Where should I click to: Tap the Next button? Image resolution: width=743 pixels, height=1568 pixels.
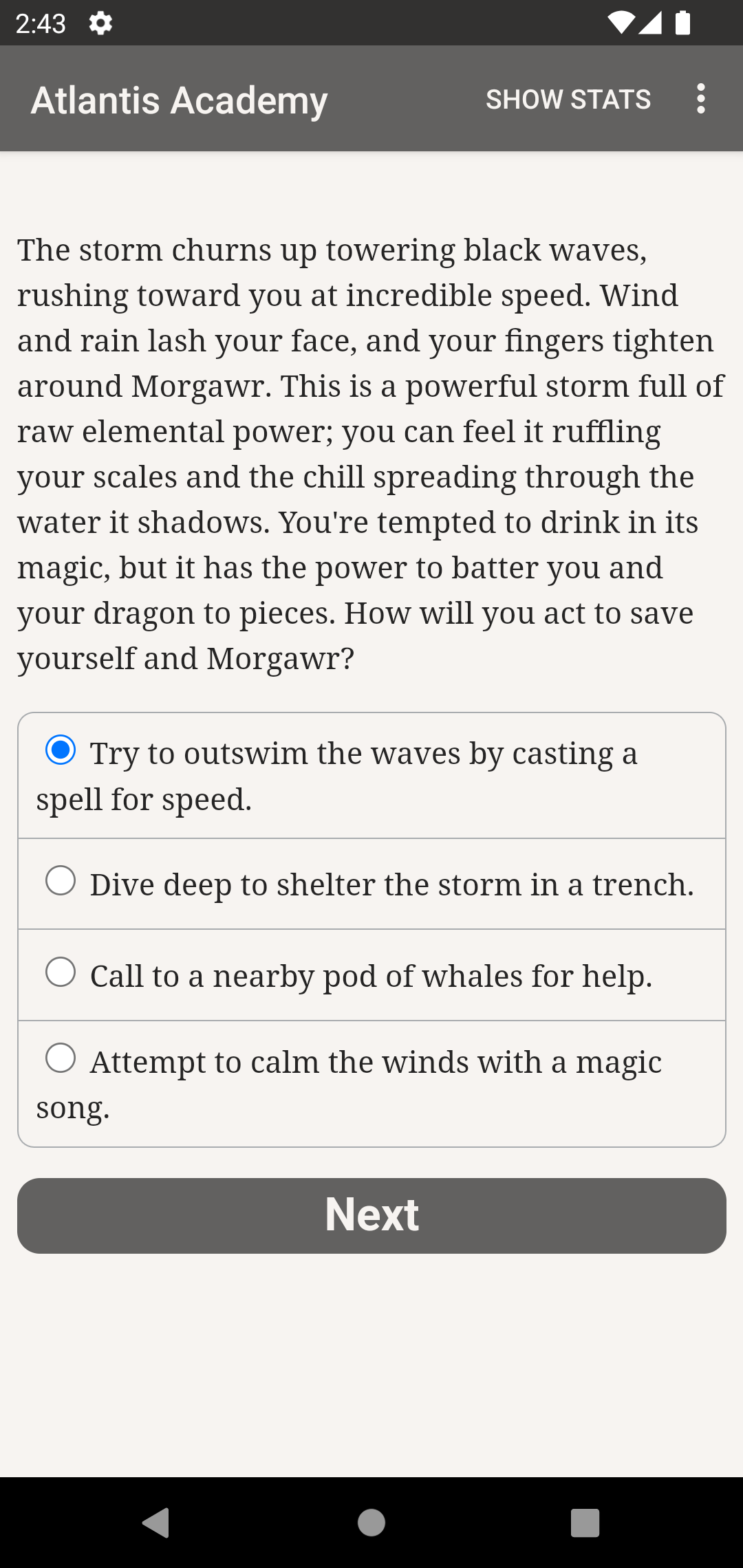coord(371,1215)
